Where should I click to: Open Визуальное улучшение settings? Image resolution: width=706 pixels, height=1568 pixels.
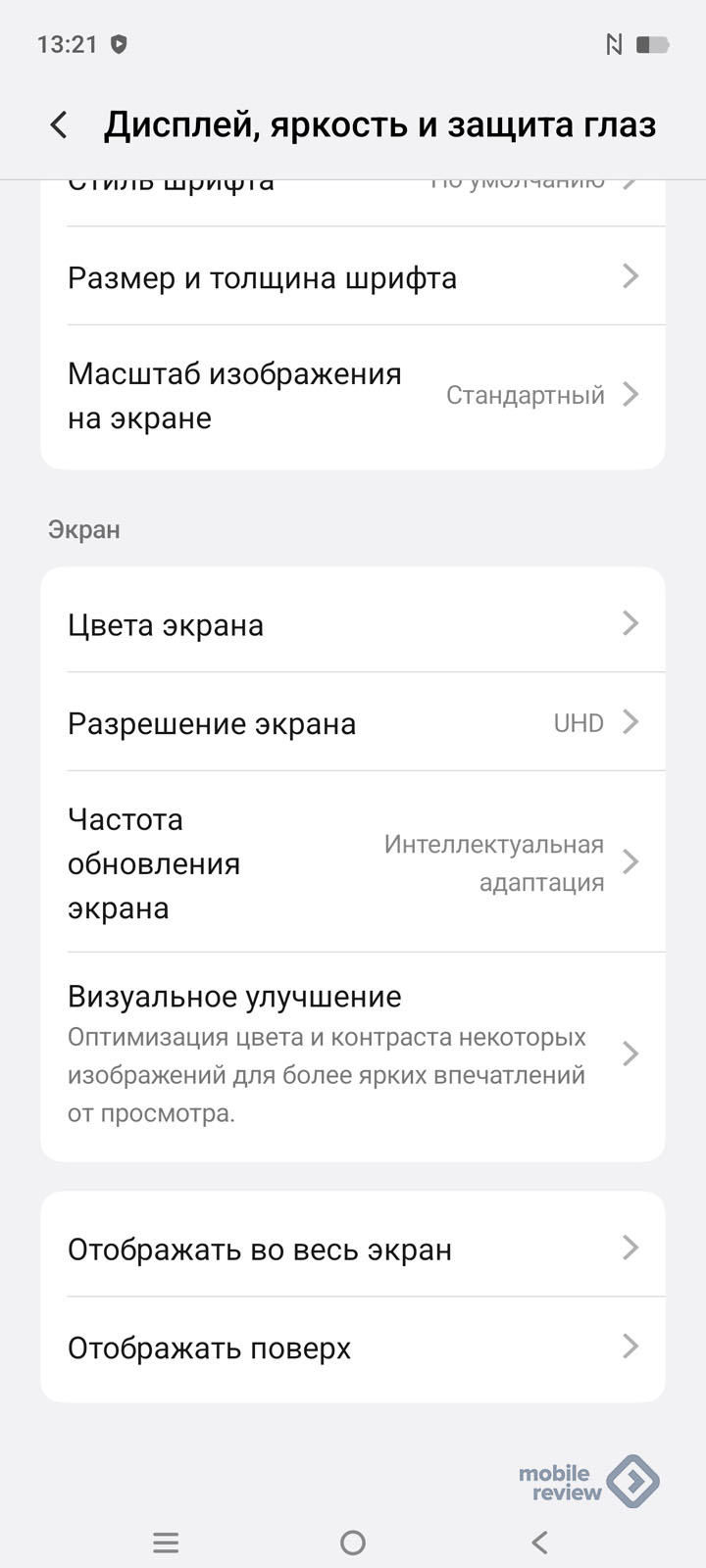click(353, 1053)
